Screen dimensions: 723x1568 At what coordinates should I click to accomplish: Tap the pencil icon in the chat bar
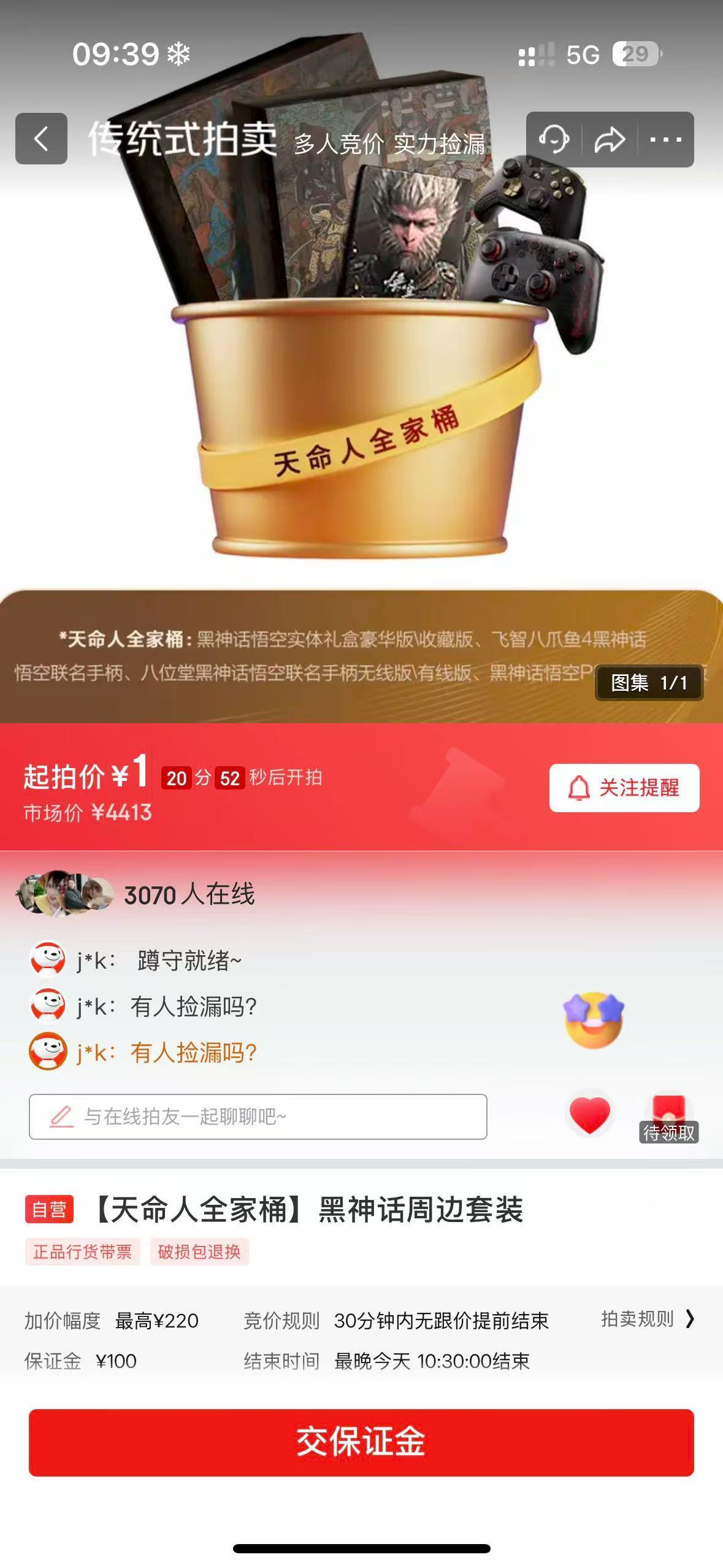click(61, 1118)
